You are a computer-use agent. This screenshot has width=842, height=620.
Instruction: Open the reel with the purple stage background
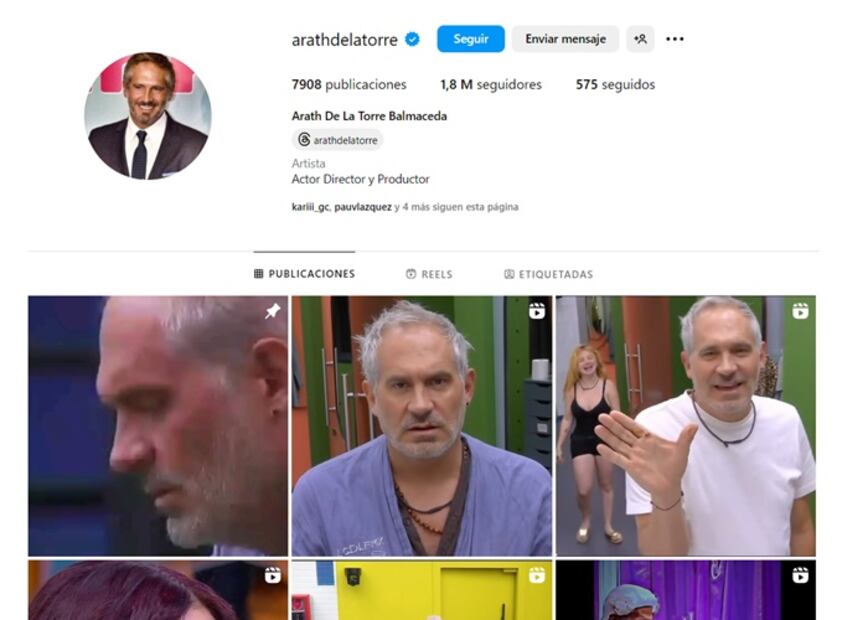[685, 590]
